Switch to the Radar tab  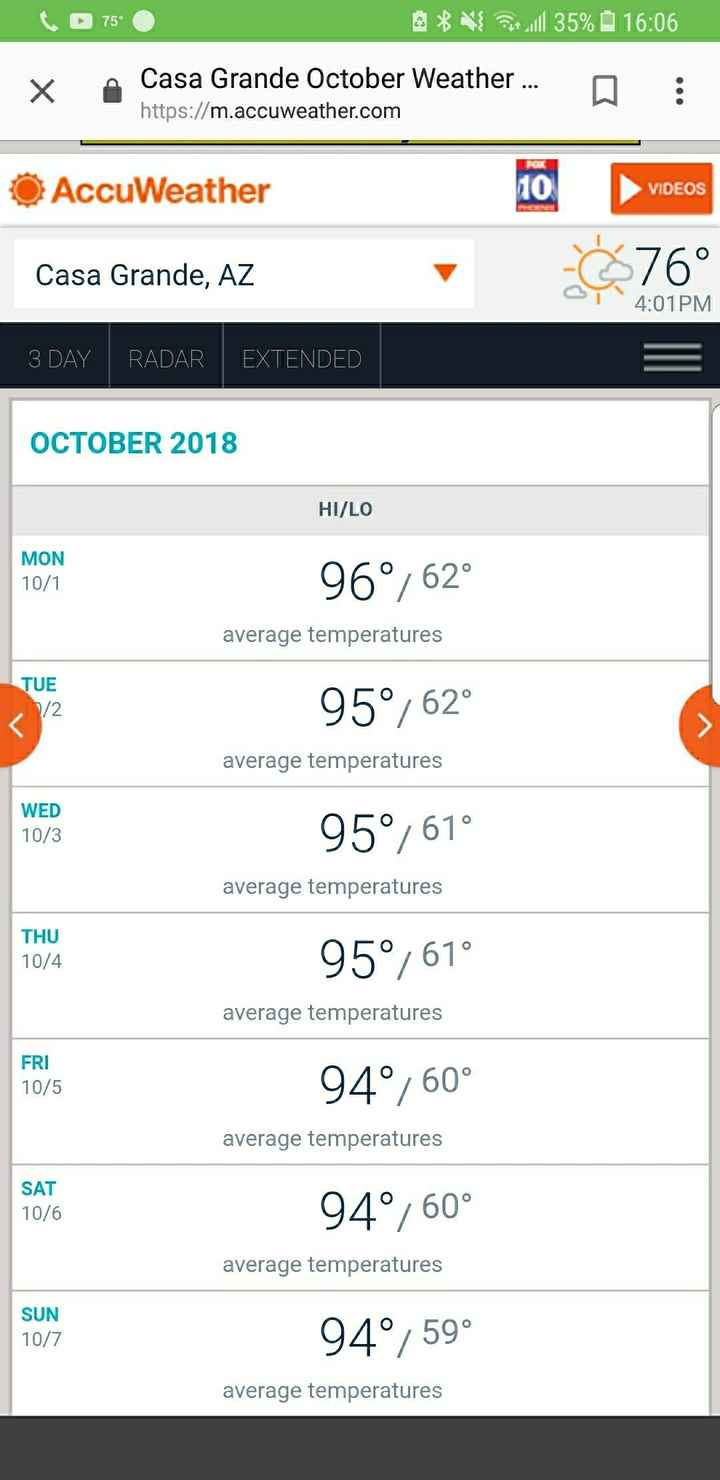pos(166,358)
